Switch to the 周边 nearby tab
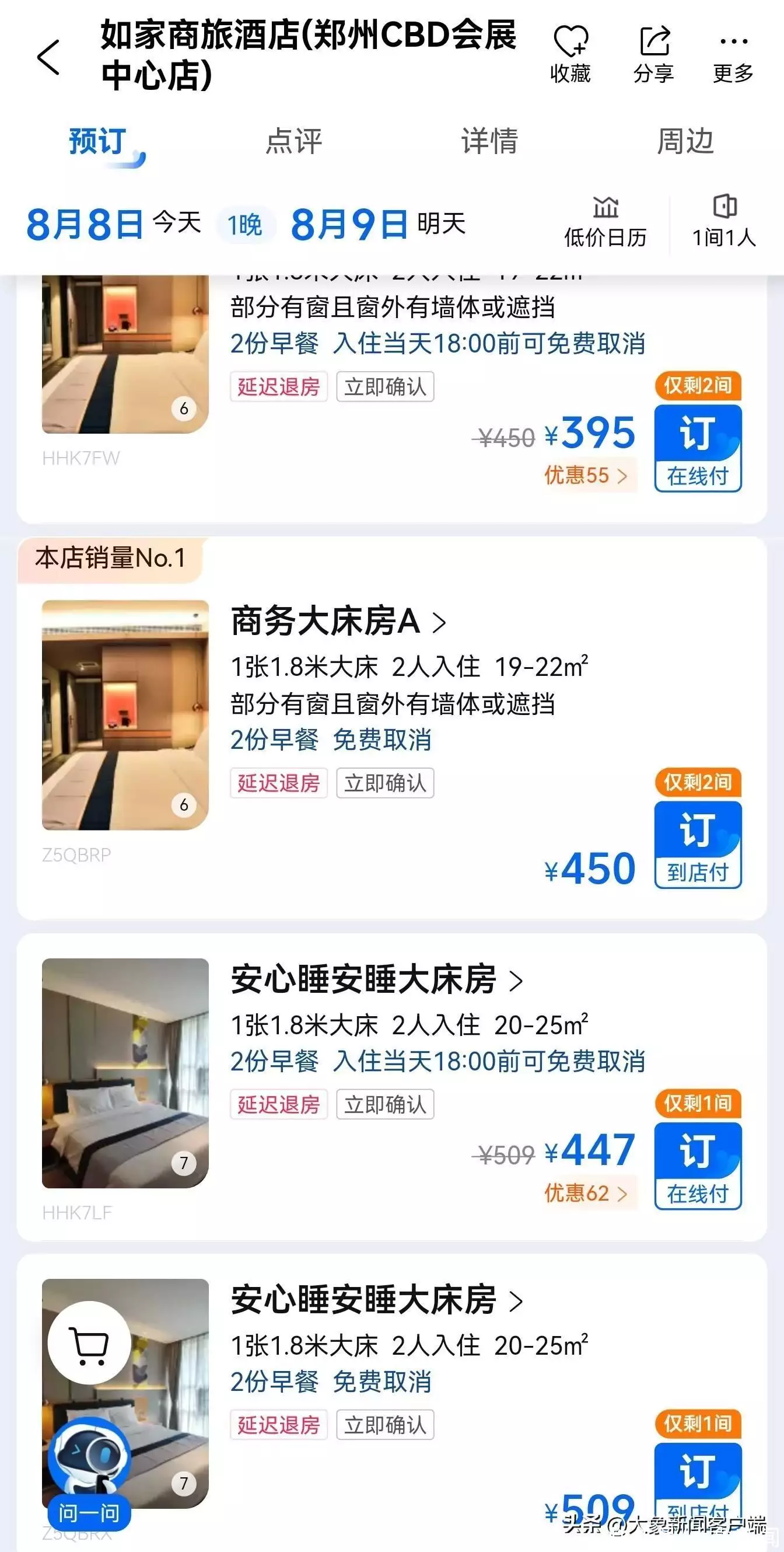The width and height of the screenshot is (784, 1552). (685, 142)
